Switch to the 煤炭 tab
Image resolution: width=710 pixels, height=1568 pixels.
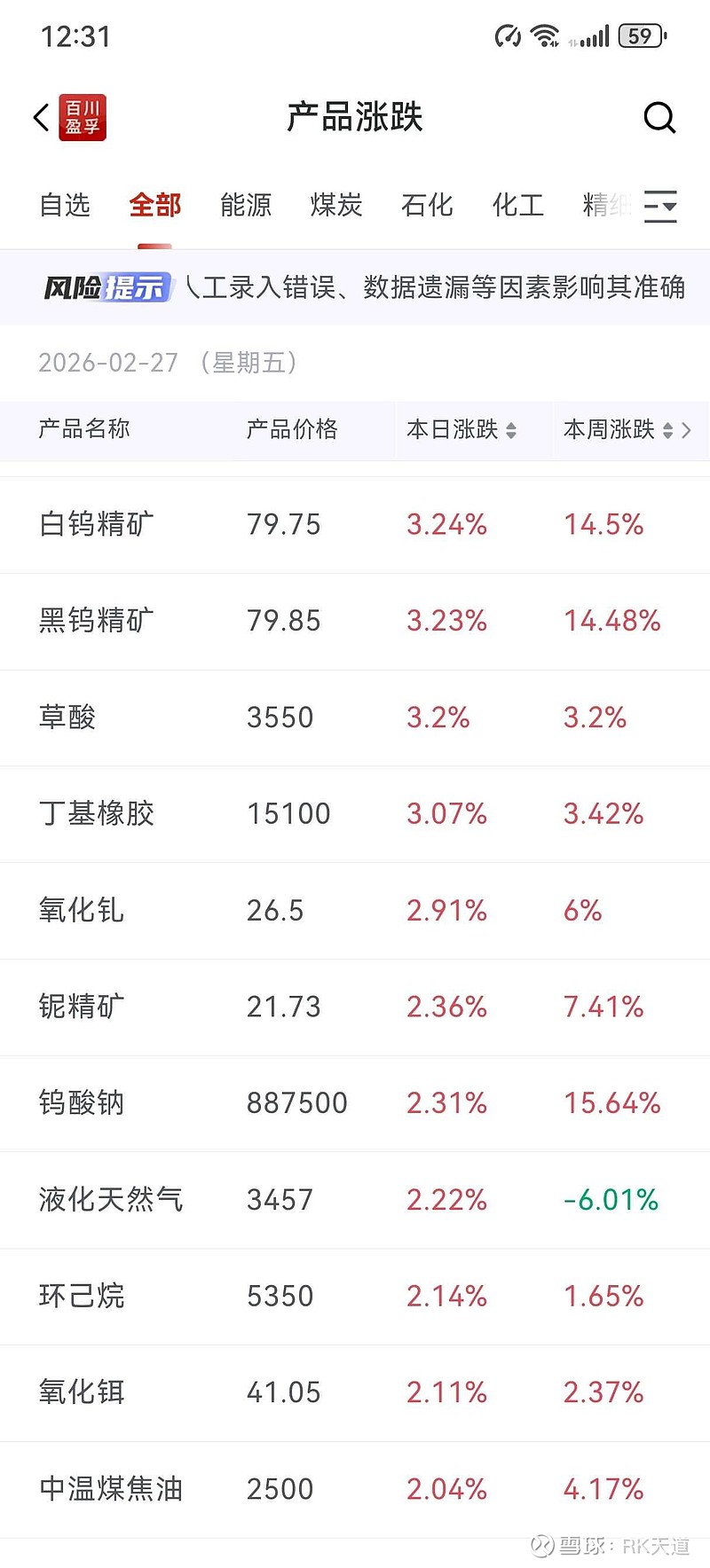[335, 206]
